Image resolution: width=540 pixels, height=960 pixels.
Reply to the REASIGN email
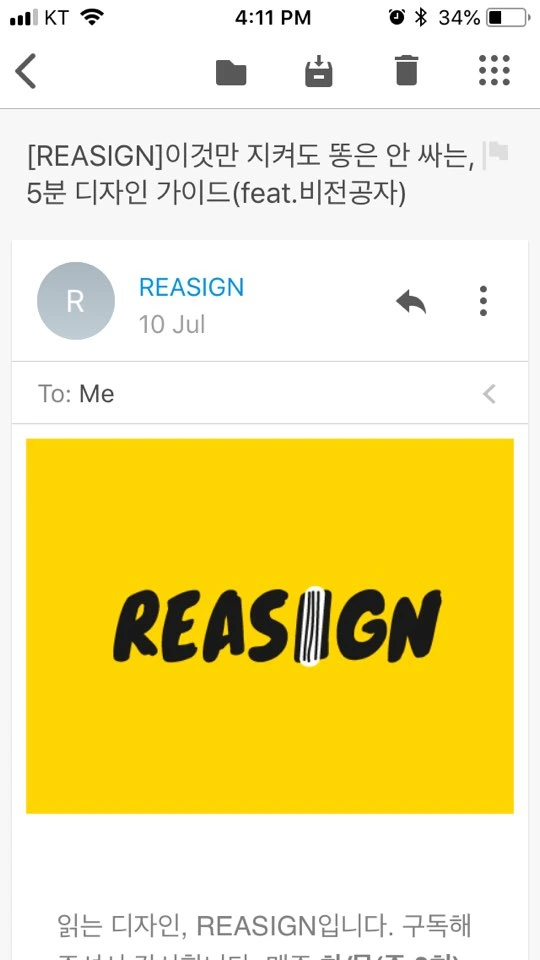point(411,301)
